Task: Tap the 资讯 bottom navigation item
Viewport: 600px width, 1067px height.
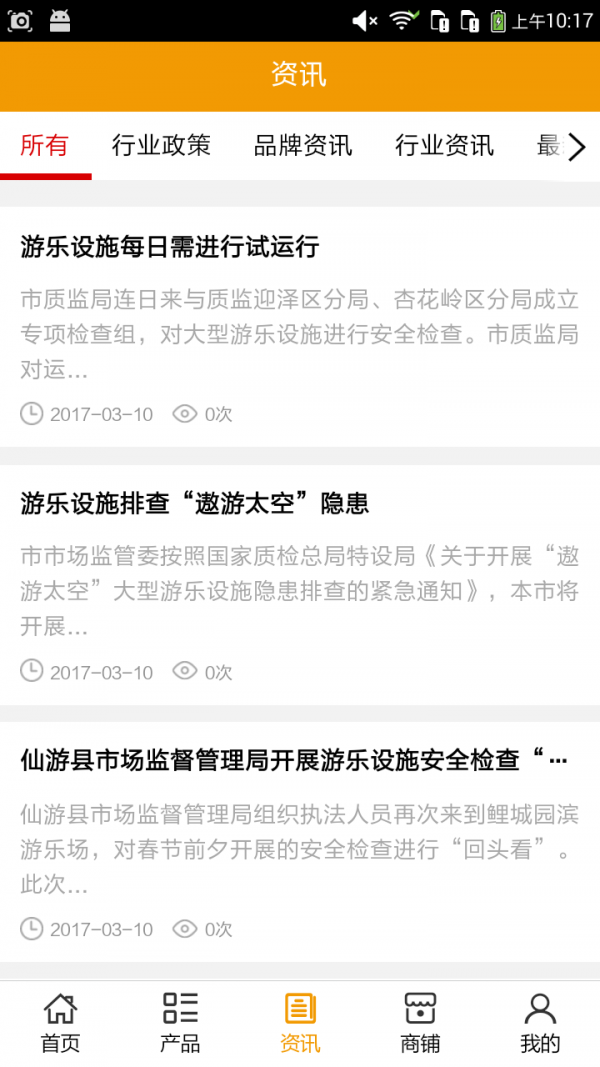Action: pyautogui.click(x=300, y=1023)
